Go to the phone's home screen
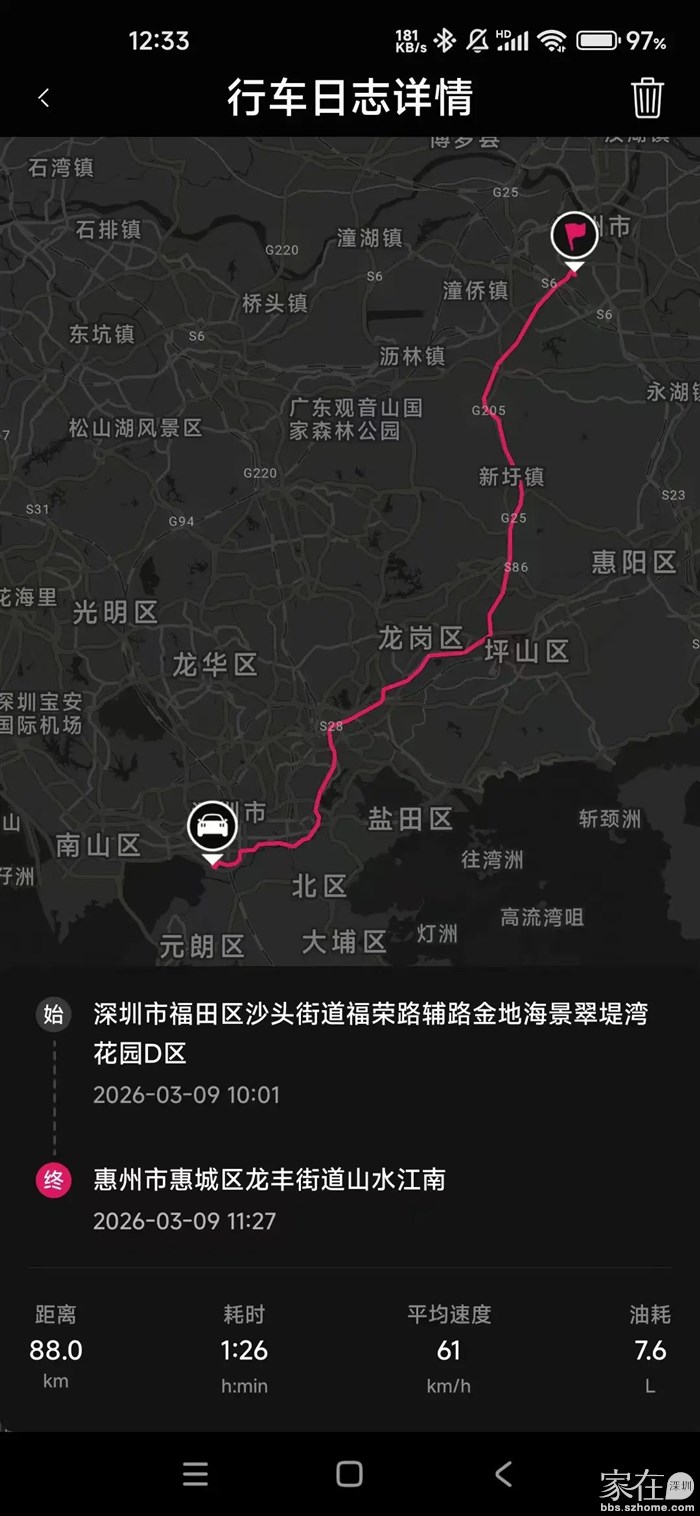Viewport: 700px width, 1516px height. pos(349,1473)
